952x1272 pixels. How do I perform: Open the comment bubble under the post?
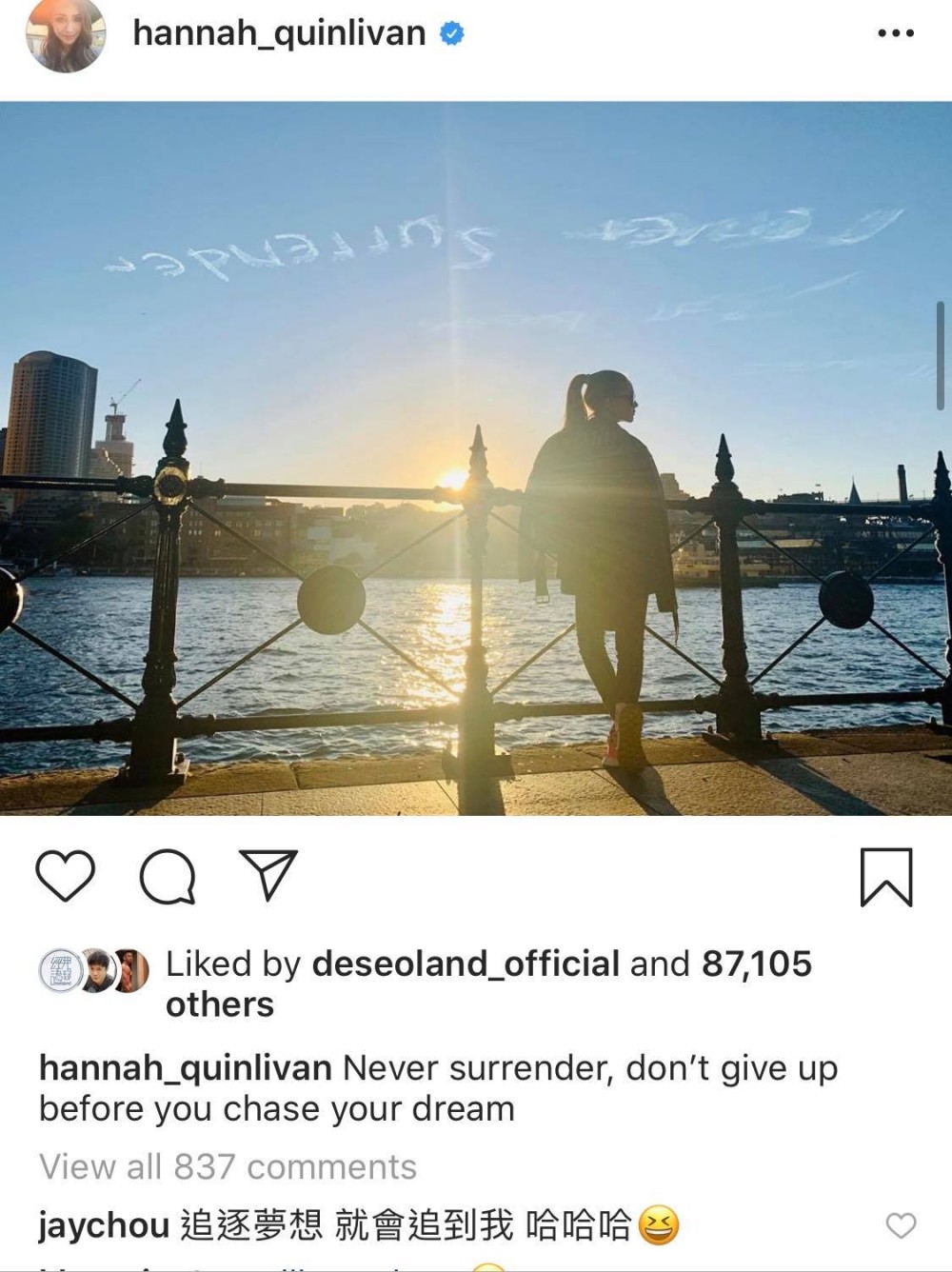point(168,876)
